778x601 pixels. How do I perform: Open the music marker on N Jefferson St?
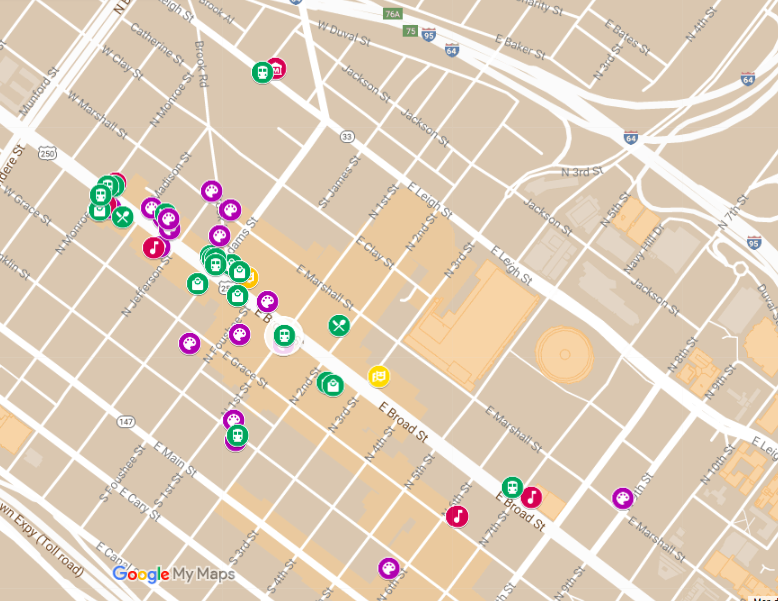tap(154, 247)
